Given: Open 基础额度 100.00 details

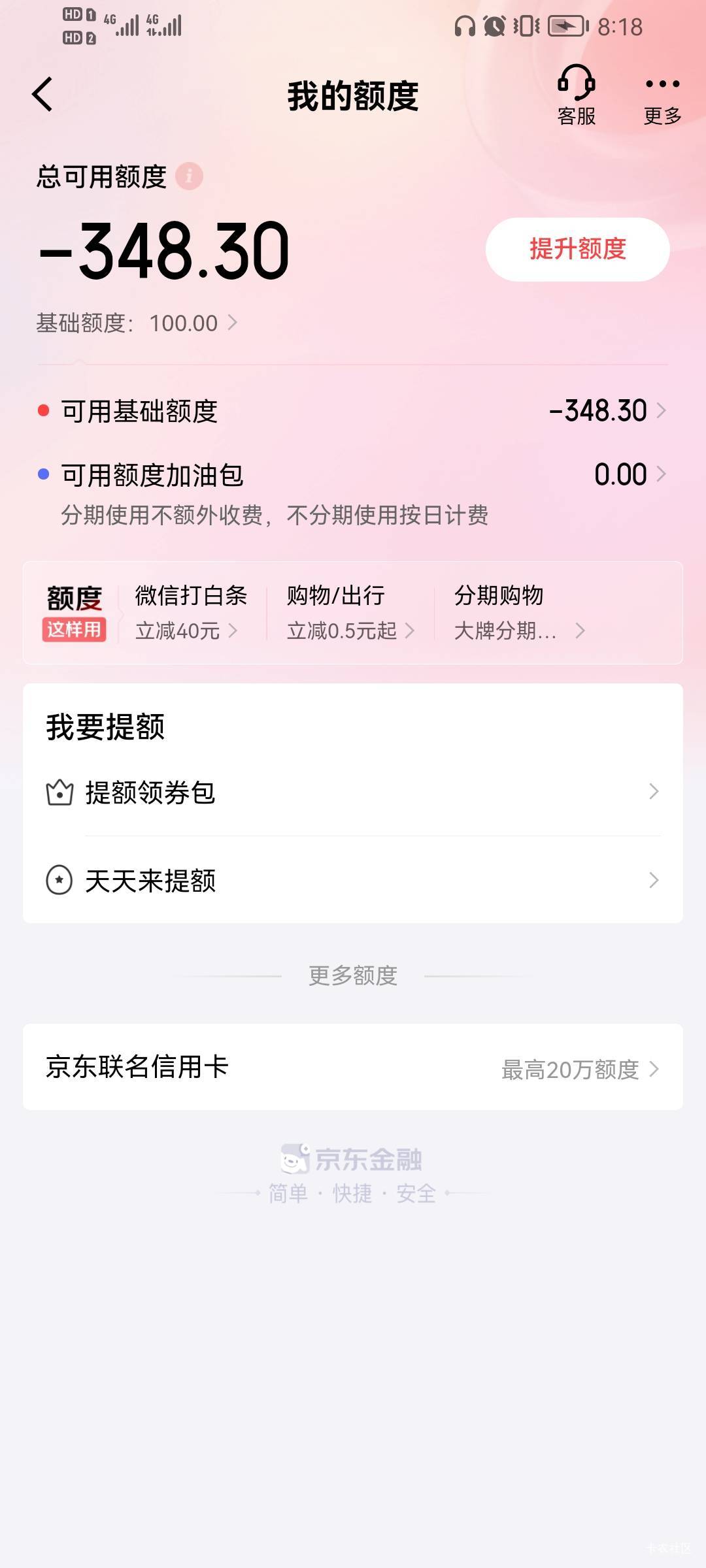Looking at the screenshot, I should 137,323.
